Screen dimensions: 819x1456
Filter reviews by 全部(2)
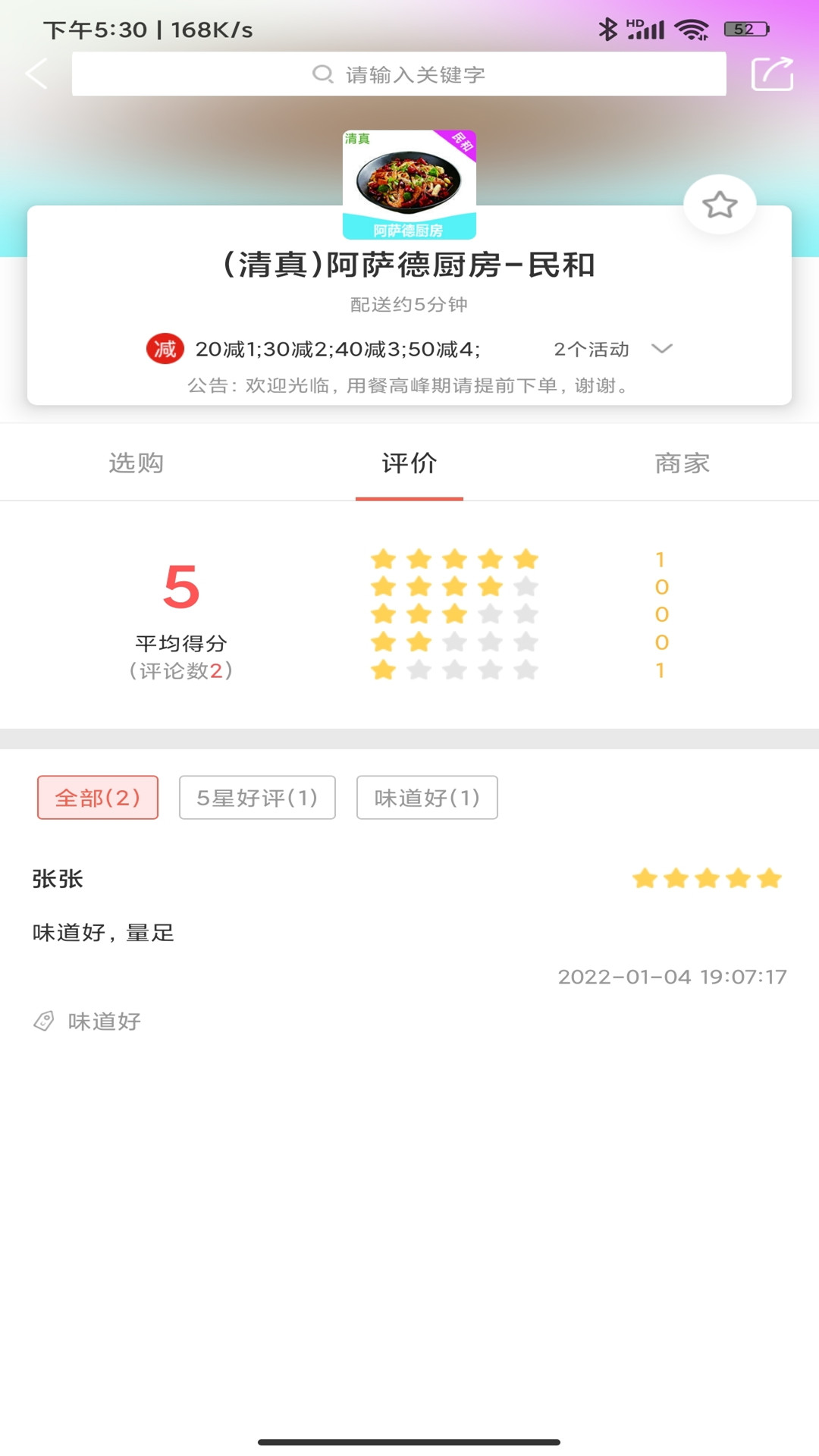click(x=98, y=797)
